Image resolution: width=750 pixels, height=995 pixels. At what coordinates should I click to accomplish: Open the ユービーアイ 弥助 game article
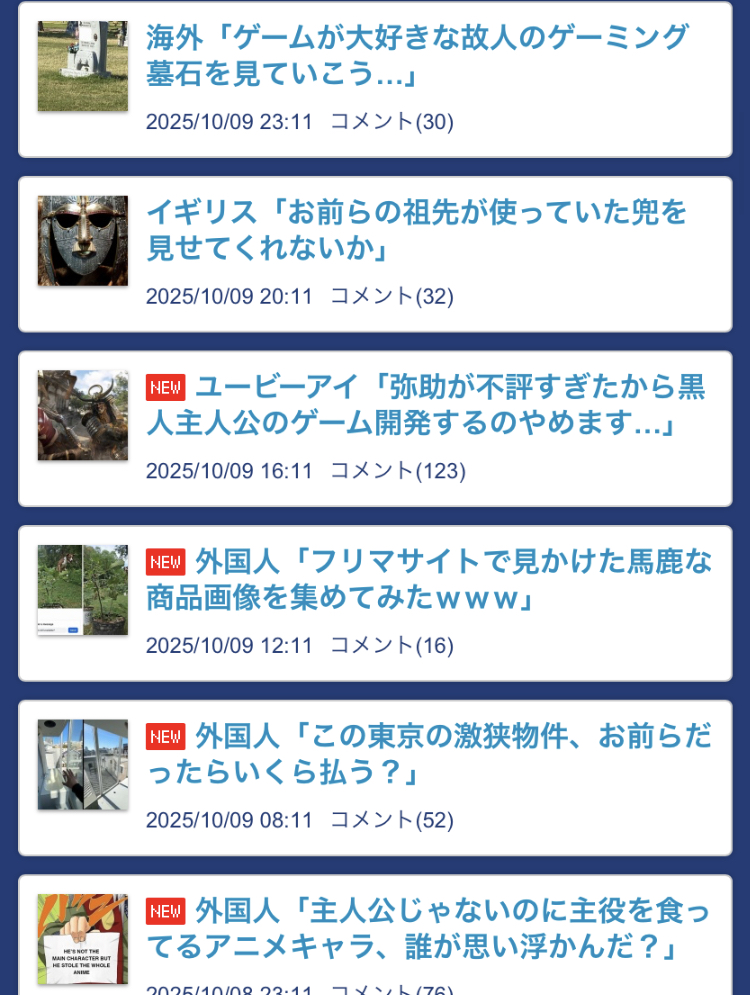coord(430,405)
